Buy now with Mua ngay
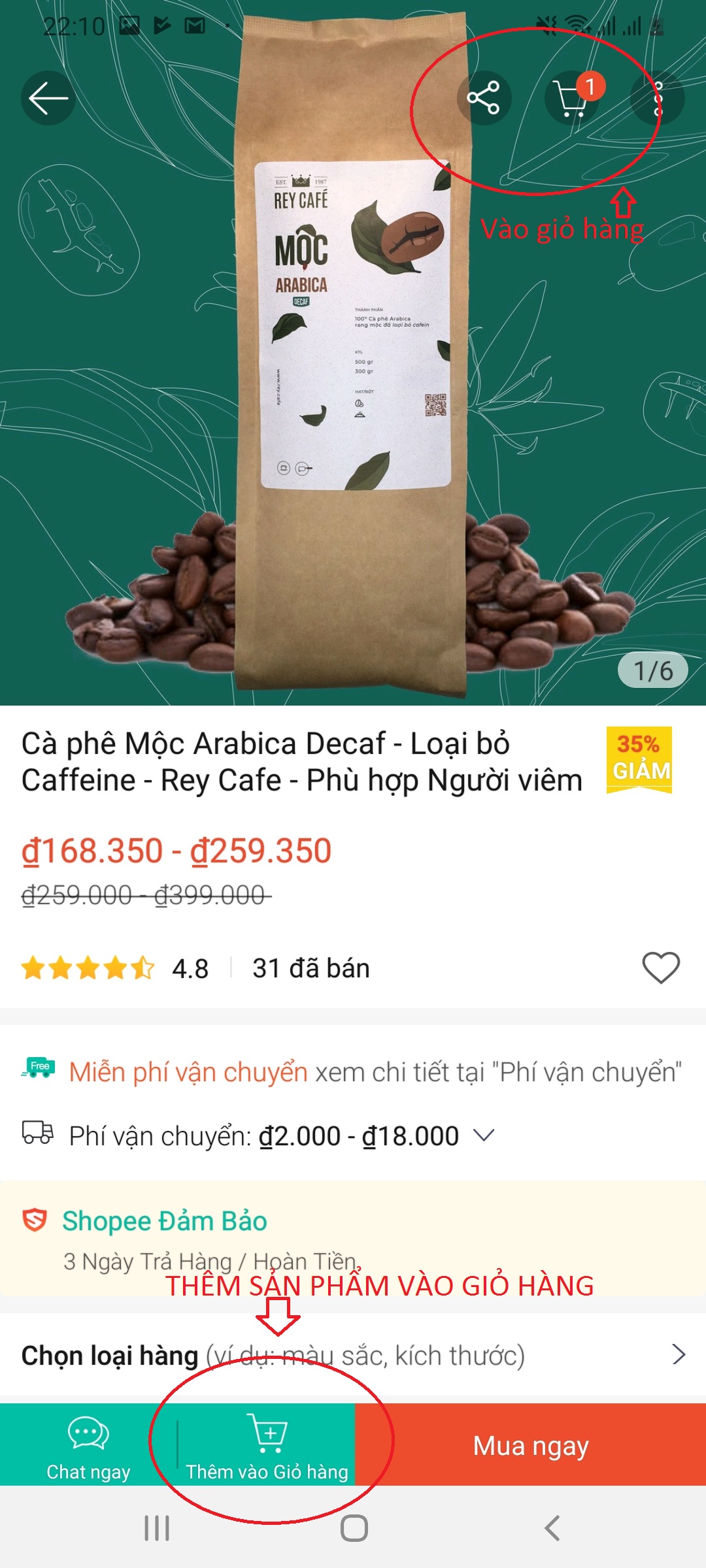The height and width of the screenshot is (1568, 706). pos(531,1445)
